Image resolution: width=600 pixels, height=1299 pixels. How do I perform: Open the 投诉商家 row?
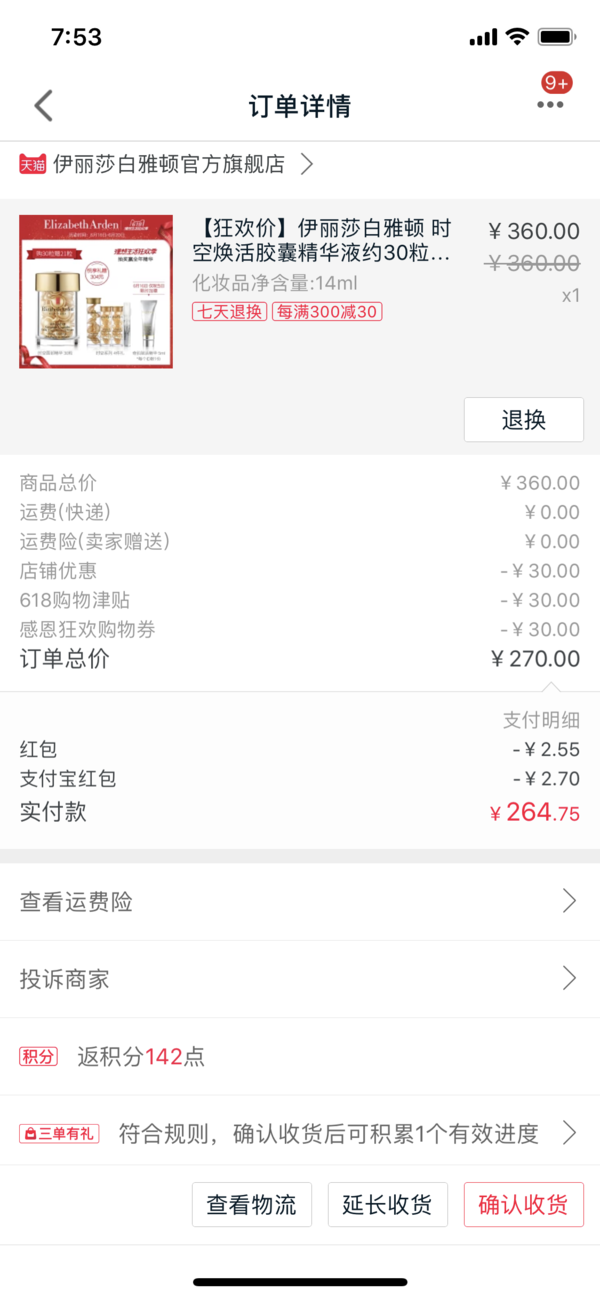[x=300, y=979]
